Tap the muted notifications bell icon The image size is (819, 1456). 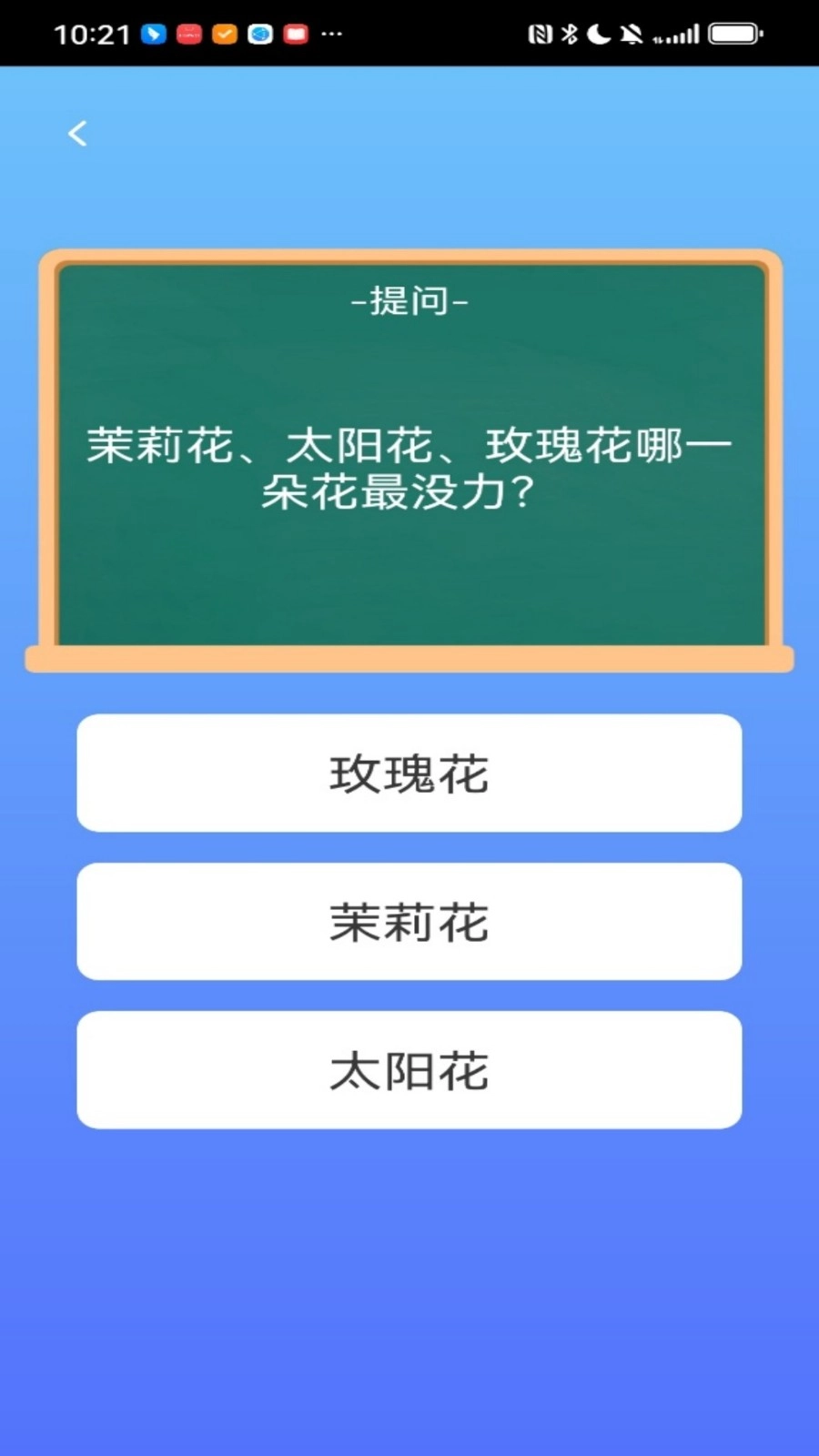(x=631, y=33)
